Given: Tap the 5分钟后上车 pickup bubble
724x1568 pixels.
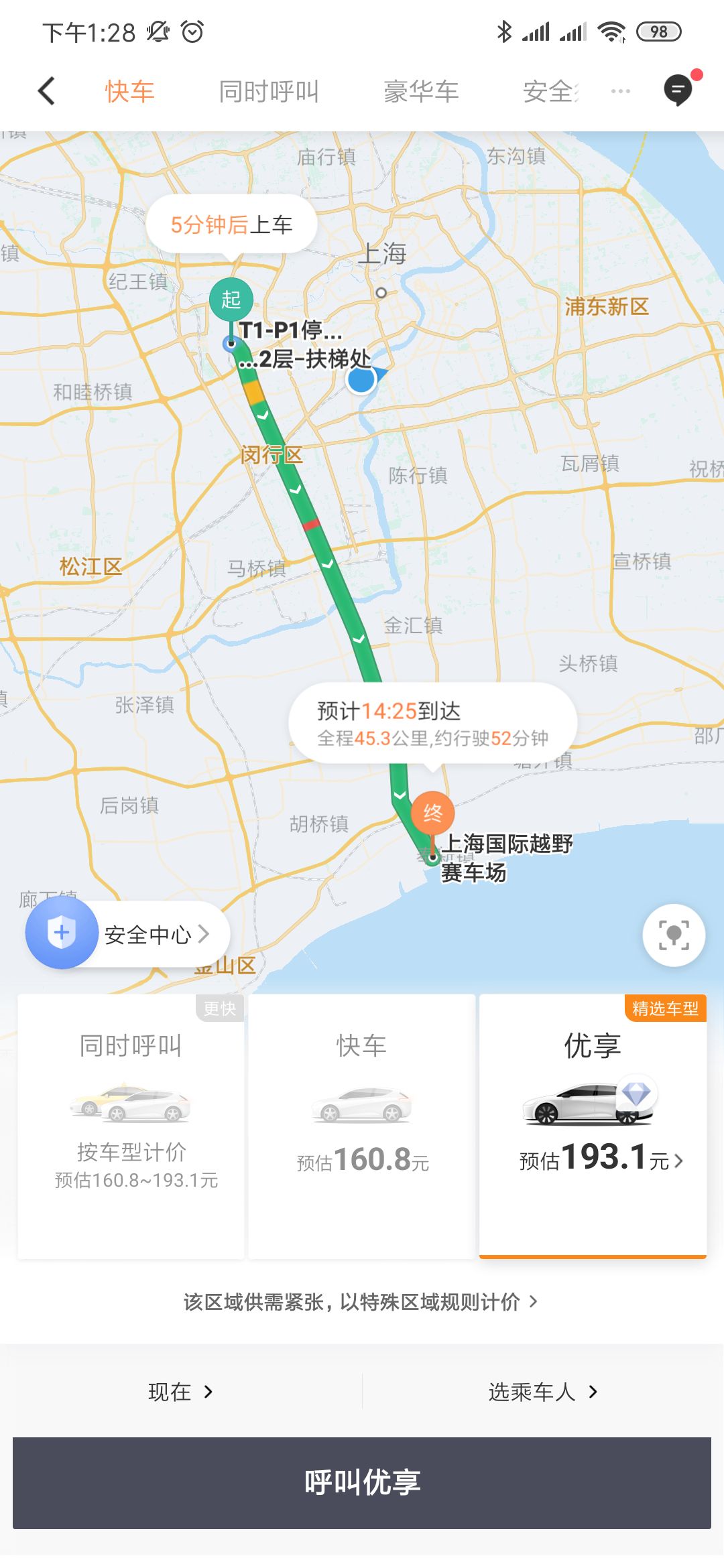Looking at the screenshot, I should point(231,224).
